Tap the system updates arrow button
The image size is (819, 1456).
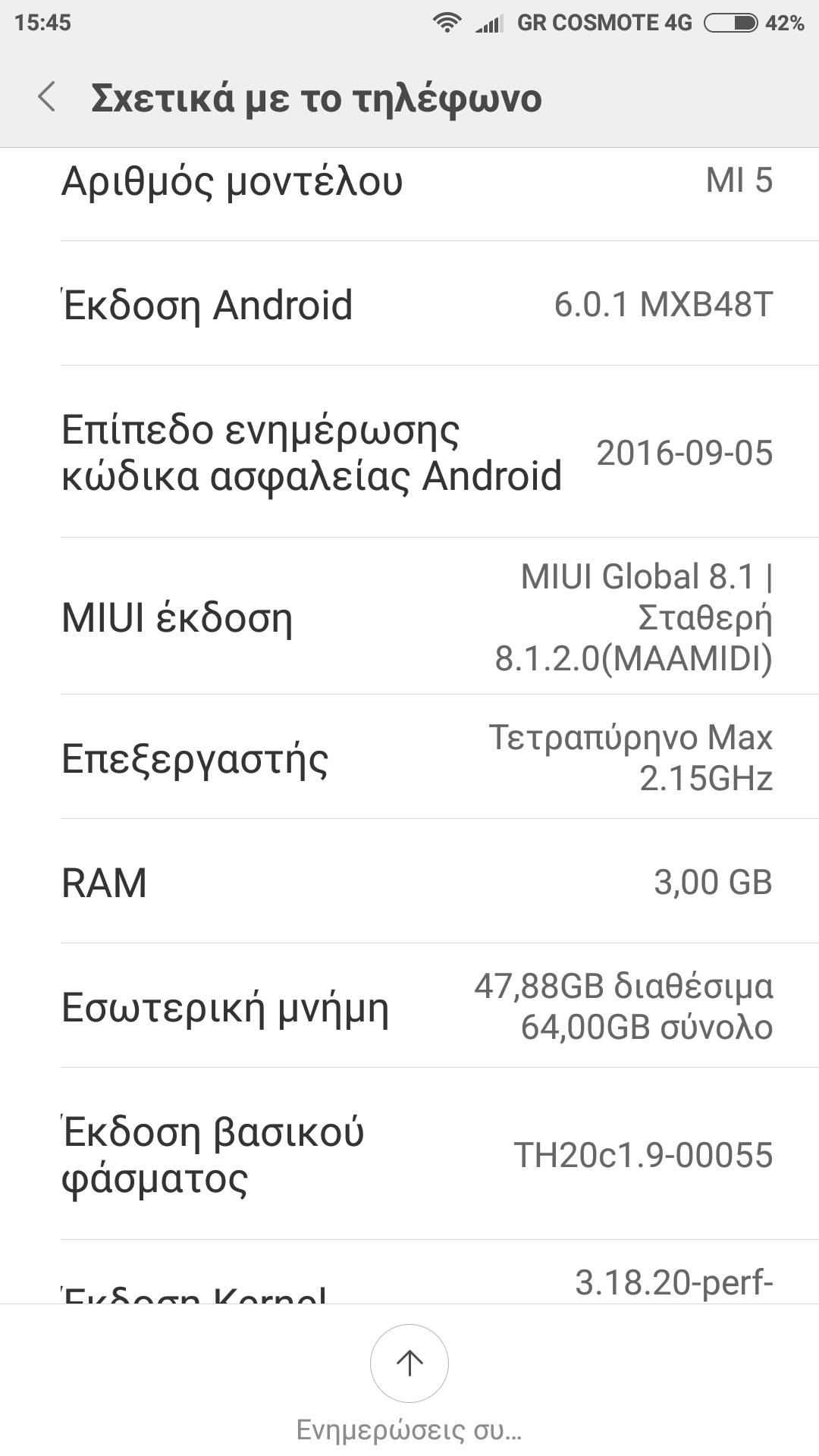coord(409,1363)
